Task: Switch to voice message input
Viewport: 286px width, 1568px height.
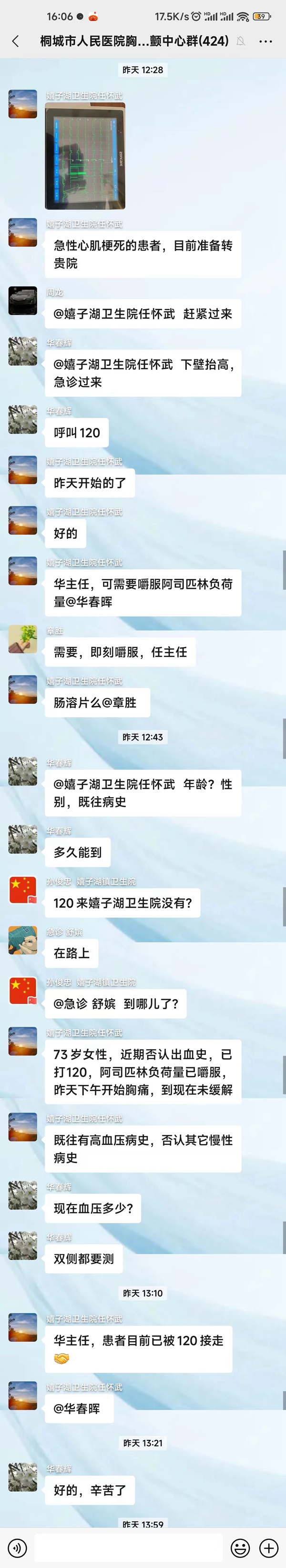Action: (x=17, y=1548)
